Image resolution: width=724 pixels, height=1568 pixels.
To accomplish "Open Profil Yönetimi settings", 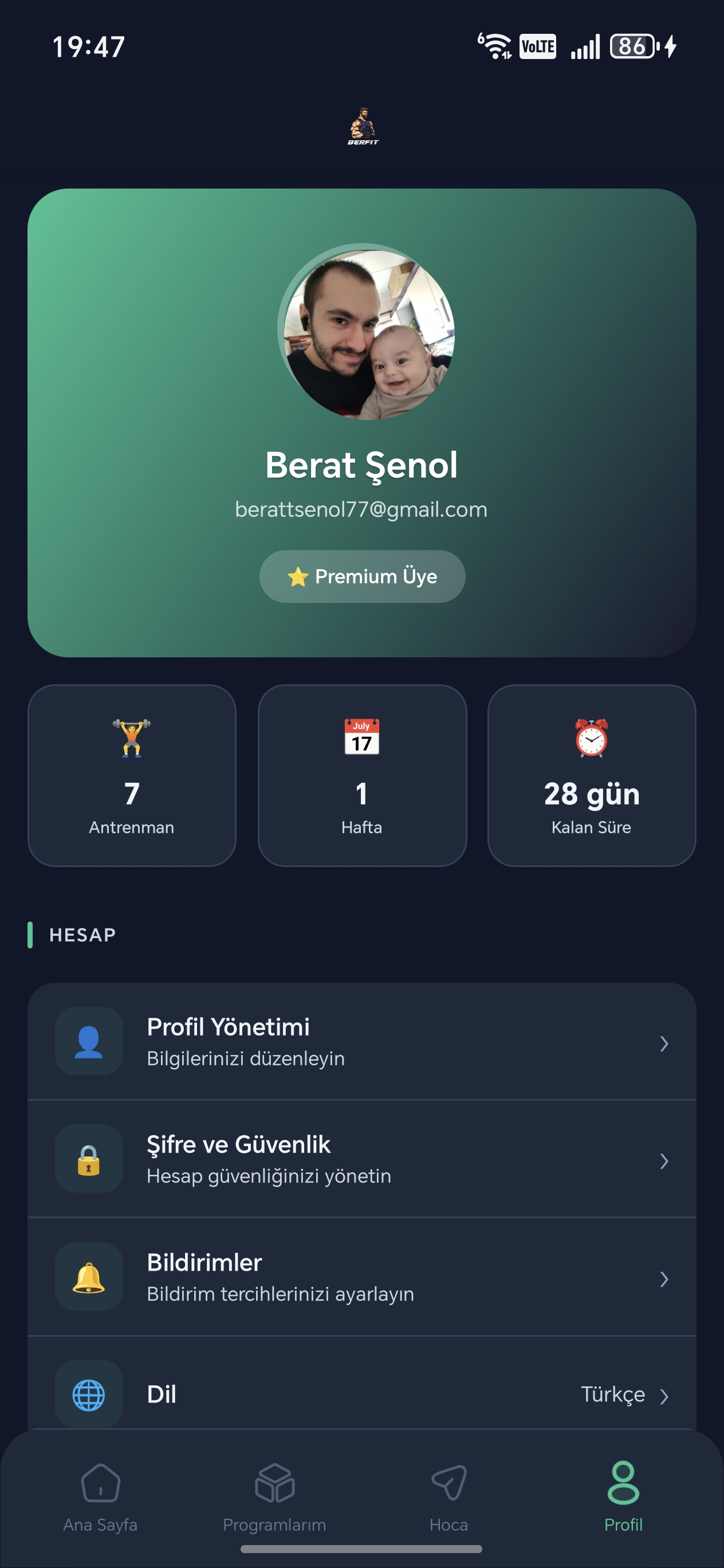I will pyautogui.click(x=361, y=1041).
